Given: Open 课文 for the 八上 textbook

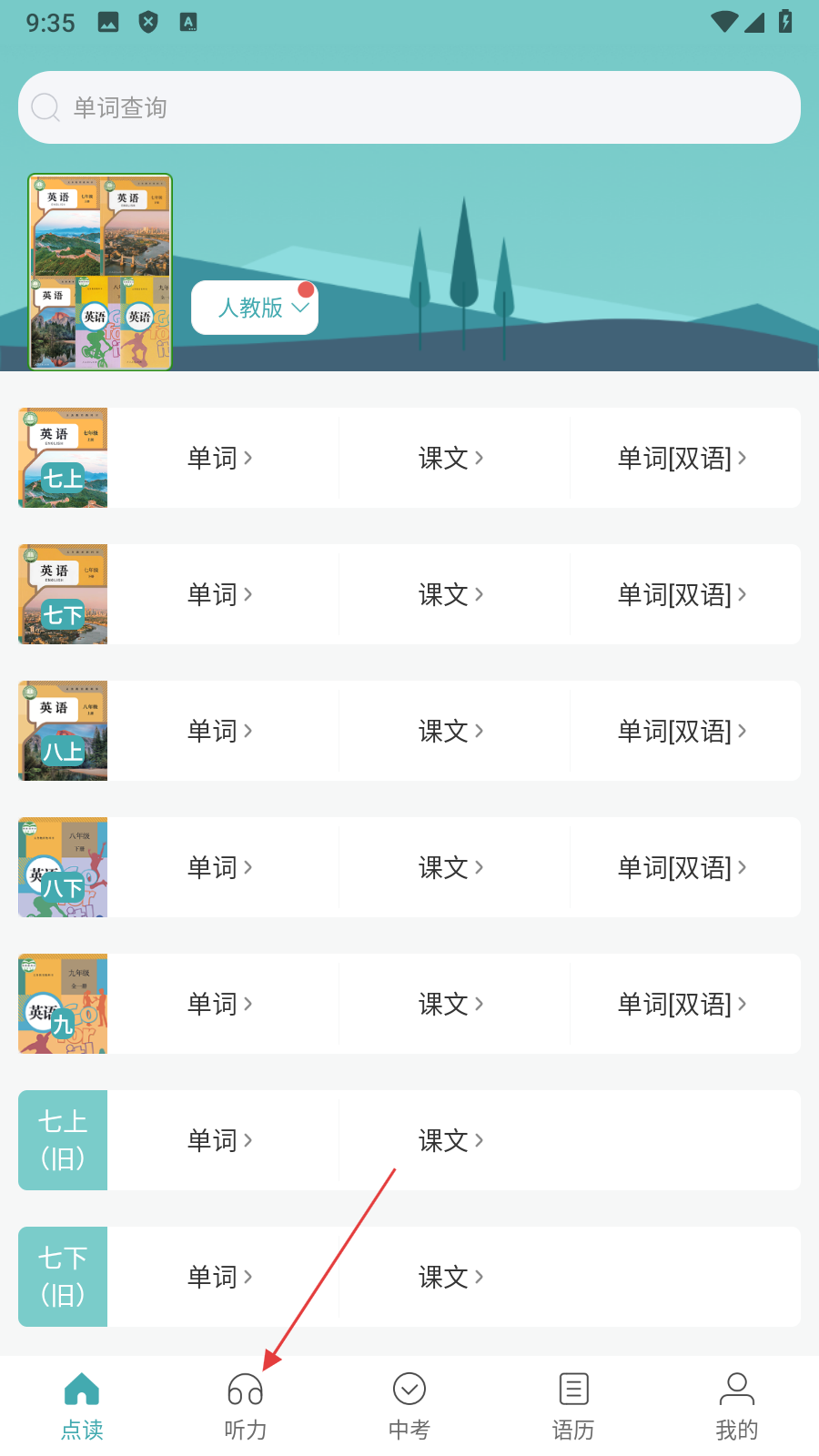Looking at the screenshot, I should coord(451,731).
